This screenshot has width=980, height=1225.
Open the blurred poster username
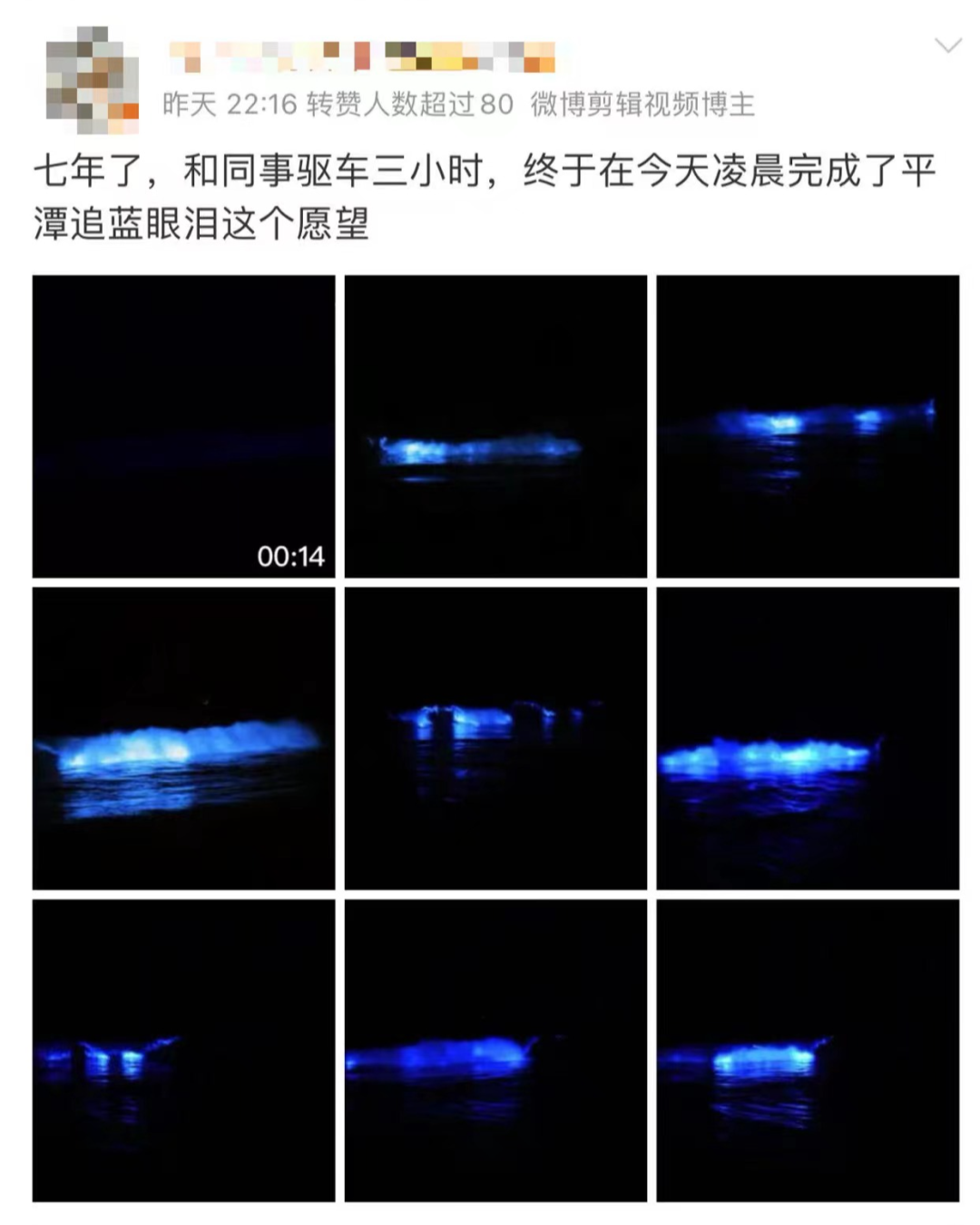click(363, 55)
